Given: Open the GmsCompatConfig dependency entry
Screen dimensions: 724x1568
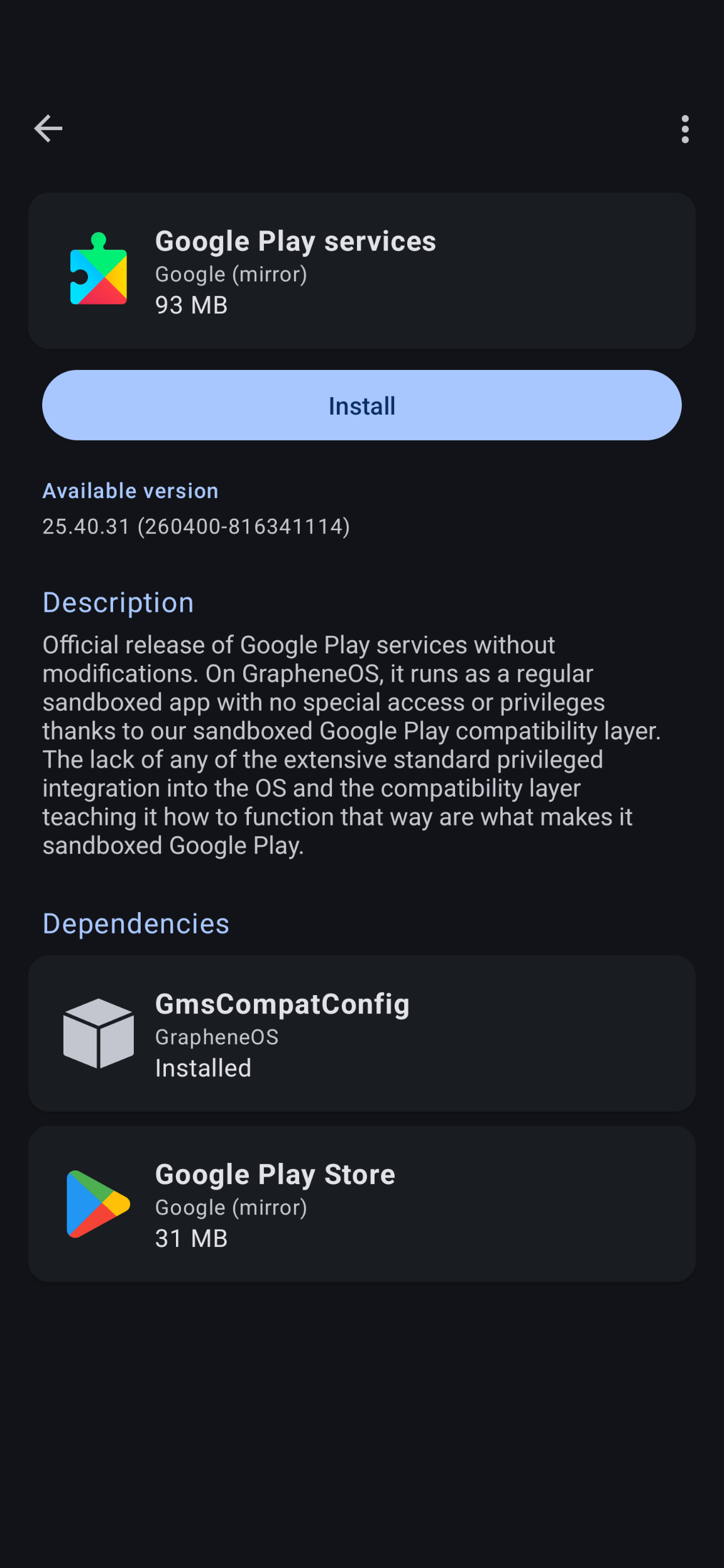Looking at the screenshot, I should (x=361, y=1033).
